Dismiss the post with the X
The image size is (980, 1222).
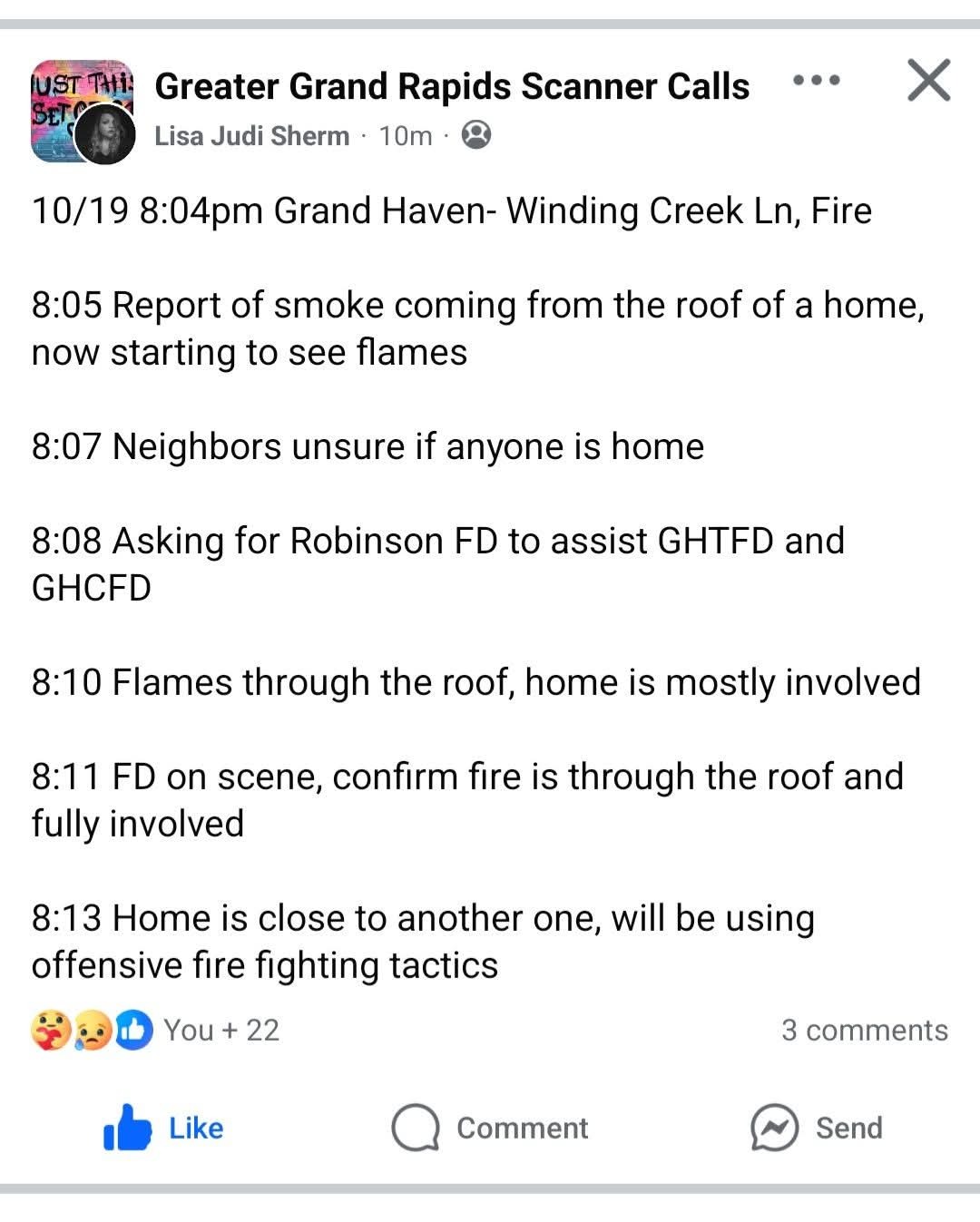tap(928, 81)
